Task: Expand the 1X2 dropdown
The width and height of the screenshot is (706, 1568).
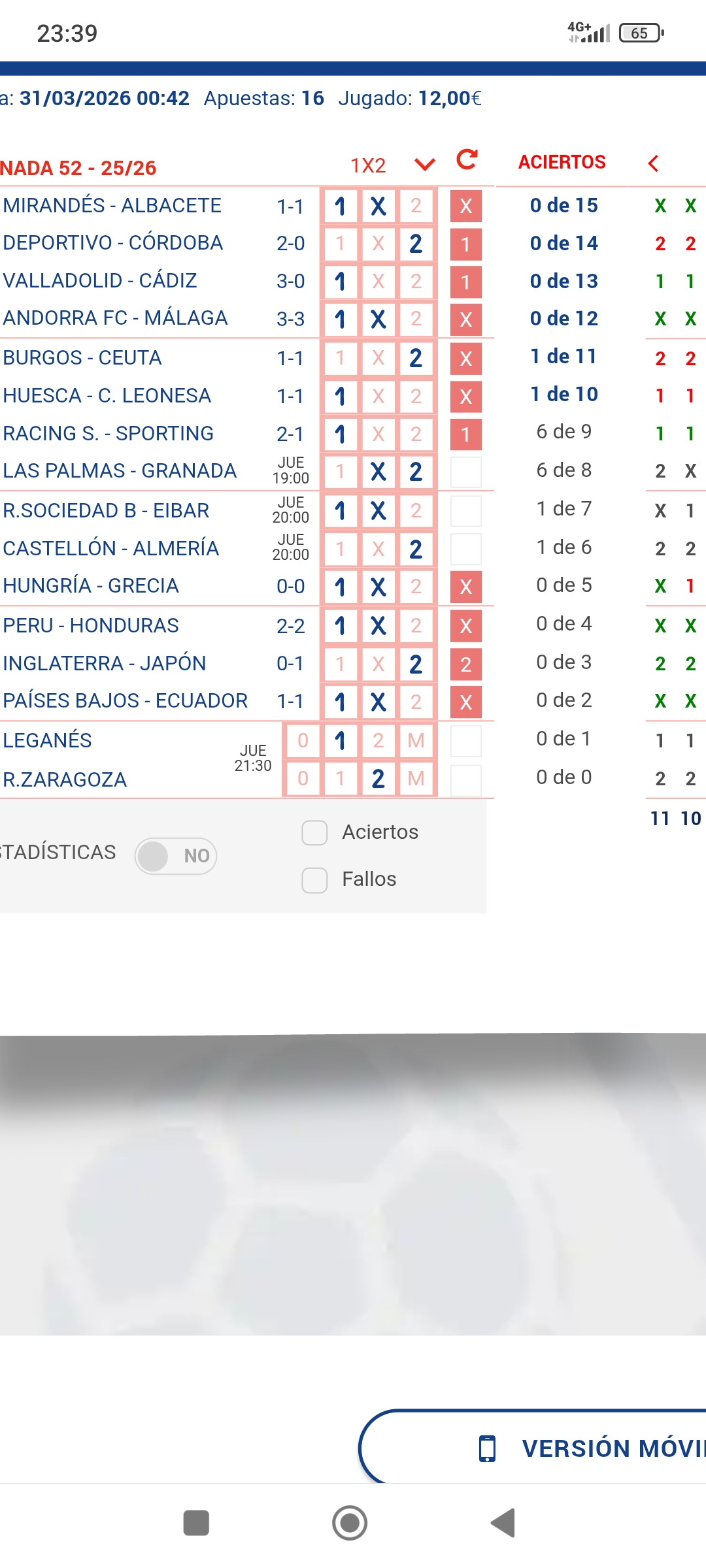Action: [x=425, y=164]
